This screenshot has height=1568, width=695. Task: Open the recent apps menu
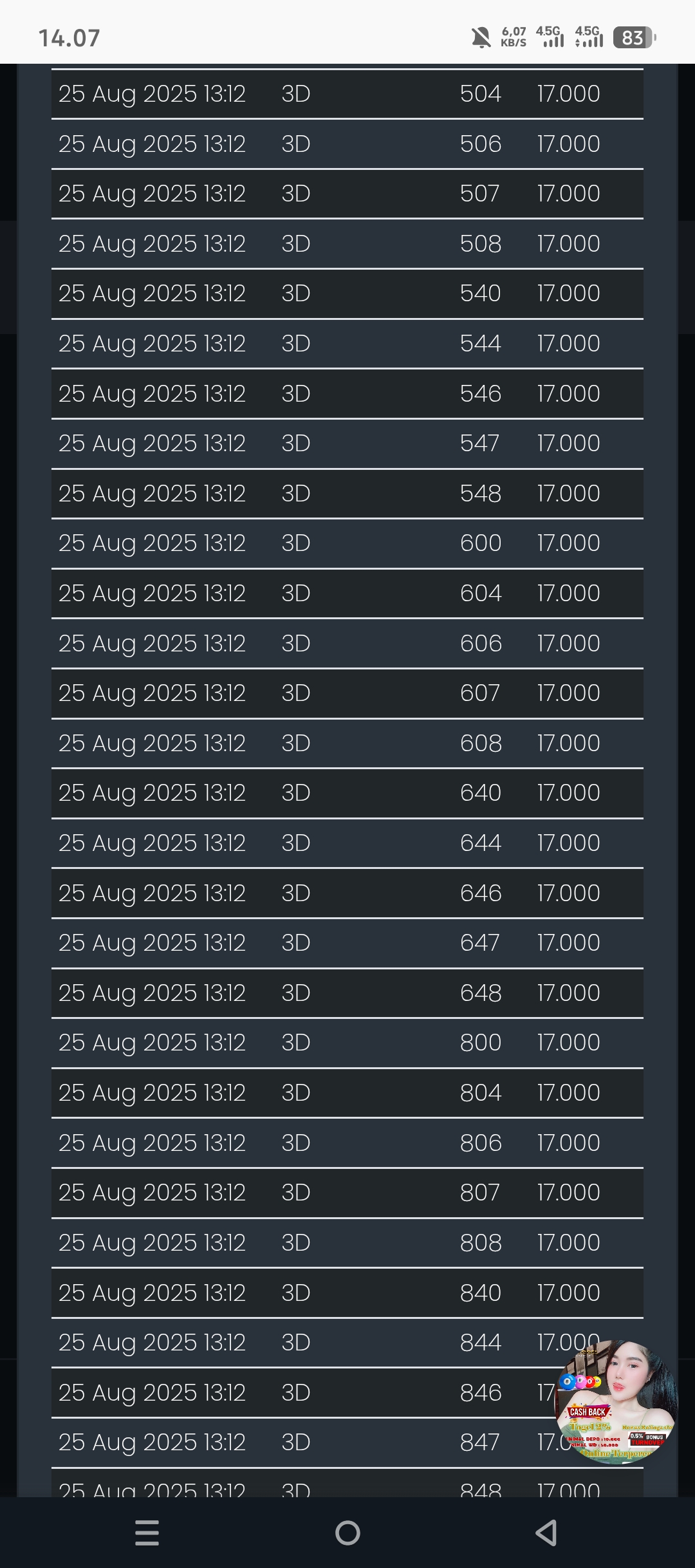tap(147, 1533)
